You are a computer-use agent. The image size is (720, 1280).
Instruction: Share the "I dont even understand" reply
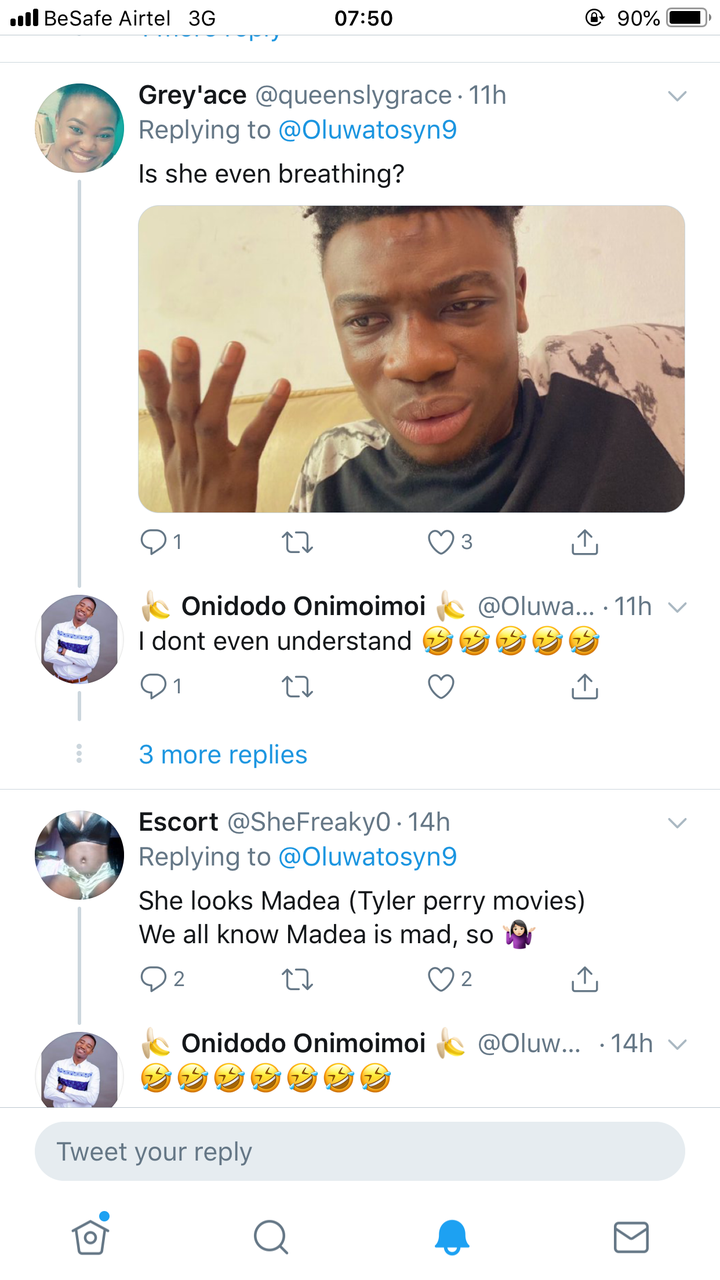pyautogui.click(x=584, y=685)
